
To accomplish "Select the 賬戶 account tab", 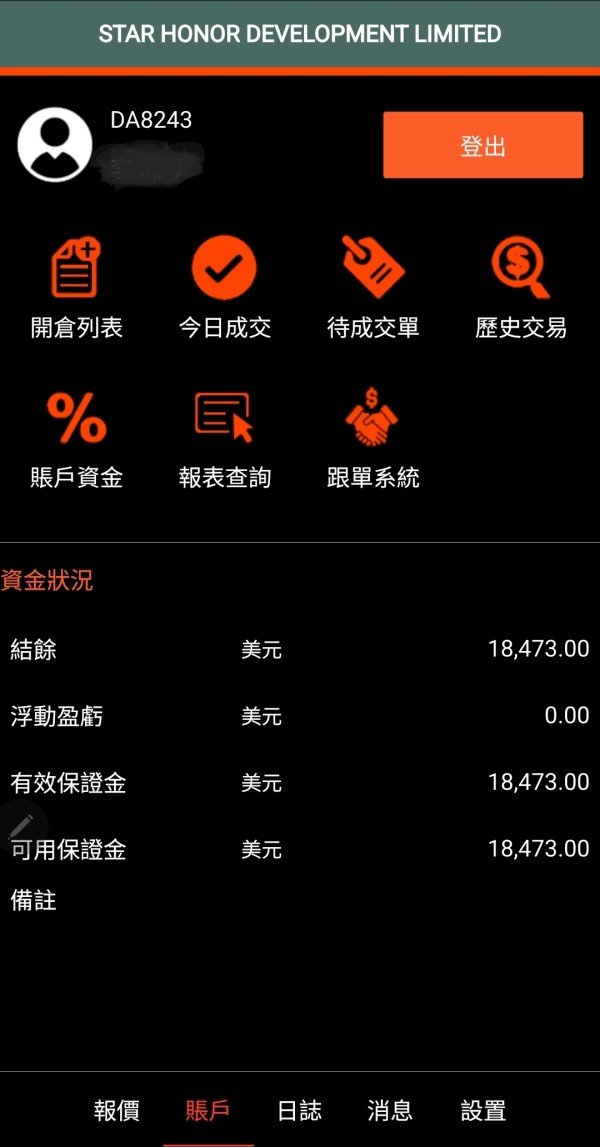I will point(209,1110).
